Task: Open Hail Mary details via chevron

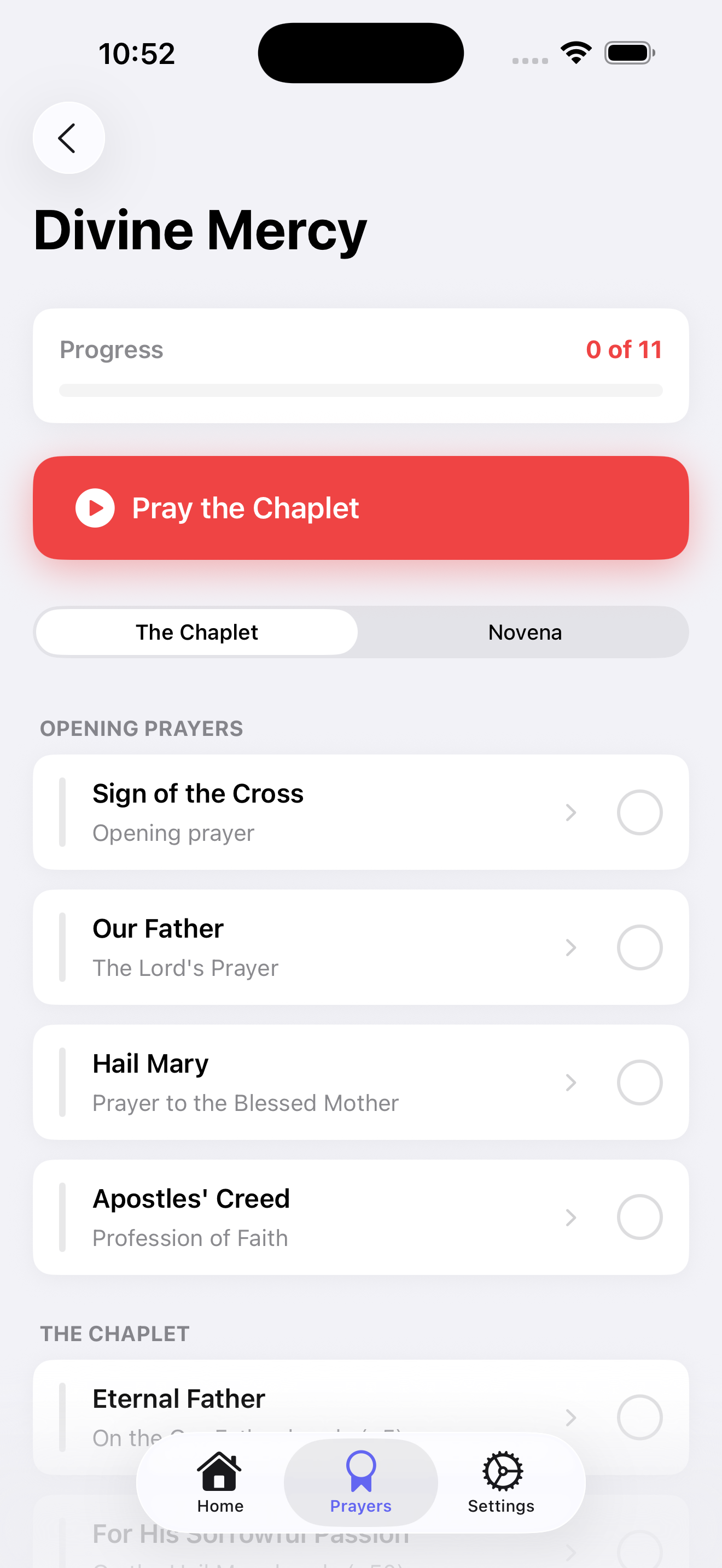Action: coord(570,1083)
